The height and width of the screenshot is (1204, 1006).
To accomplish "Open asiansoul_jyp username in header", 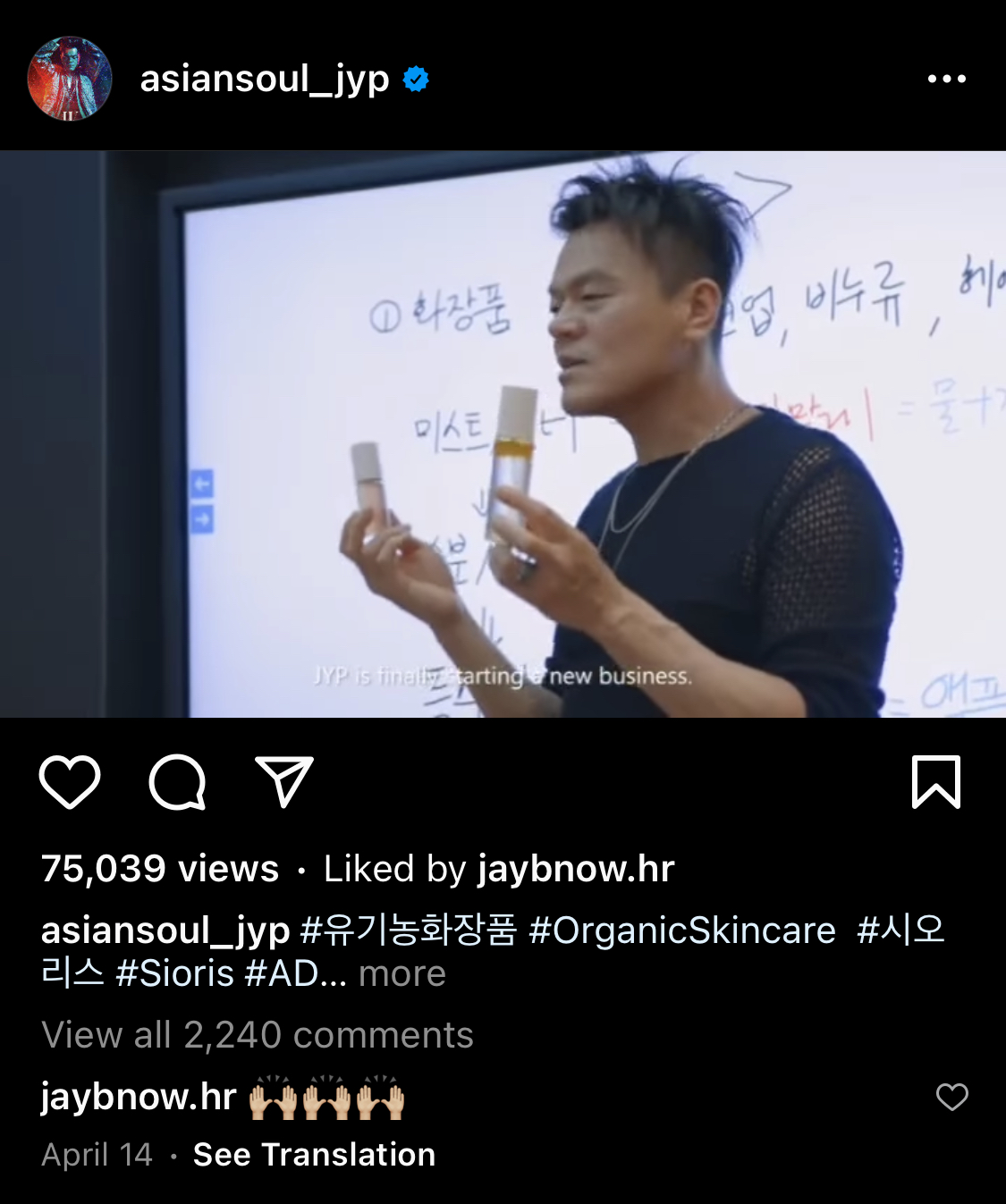I will pos(265,79).
